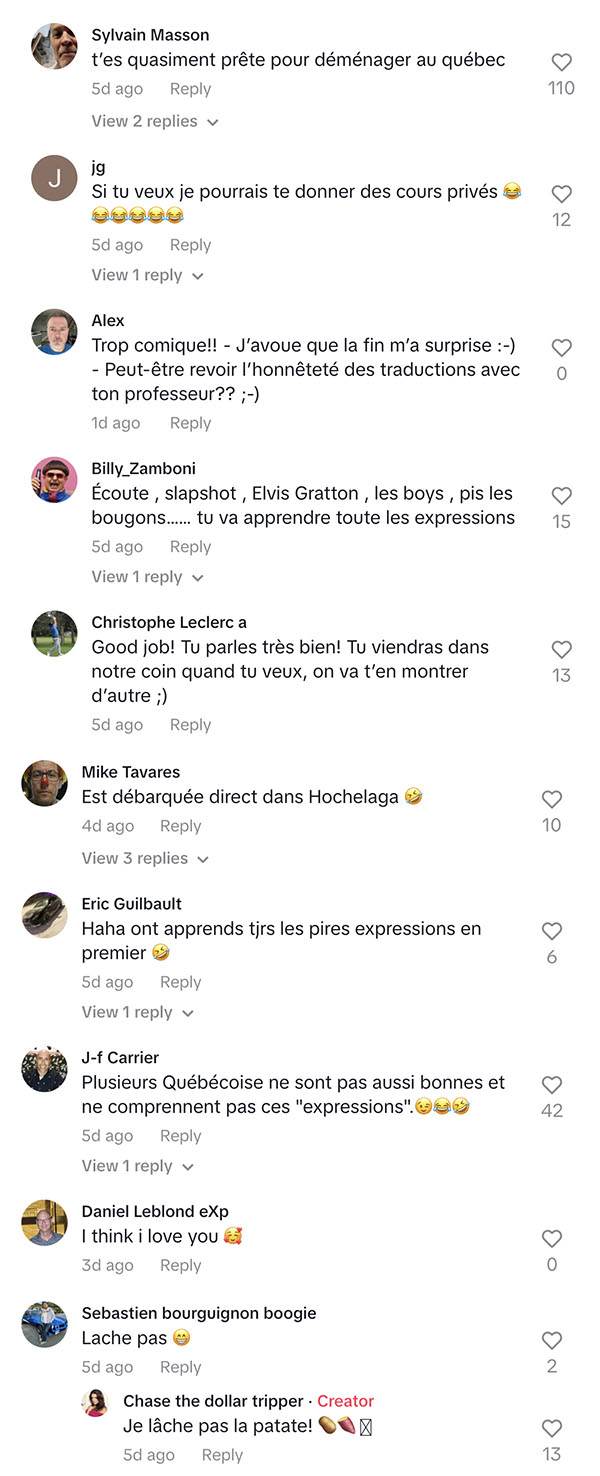Like Sebastien bourguignon boogie's comment
This screenshot has height=1476, width=600.
tap(552, 1341)
